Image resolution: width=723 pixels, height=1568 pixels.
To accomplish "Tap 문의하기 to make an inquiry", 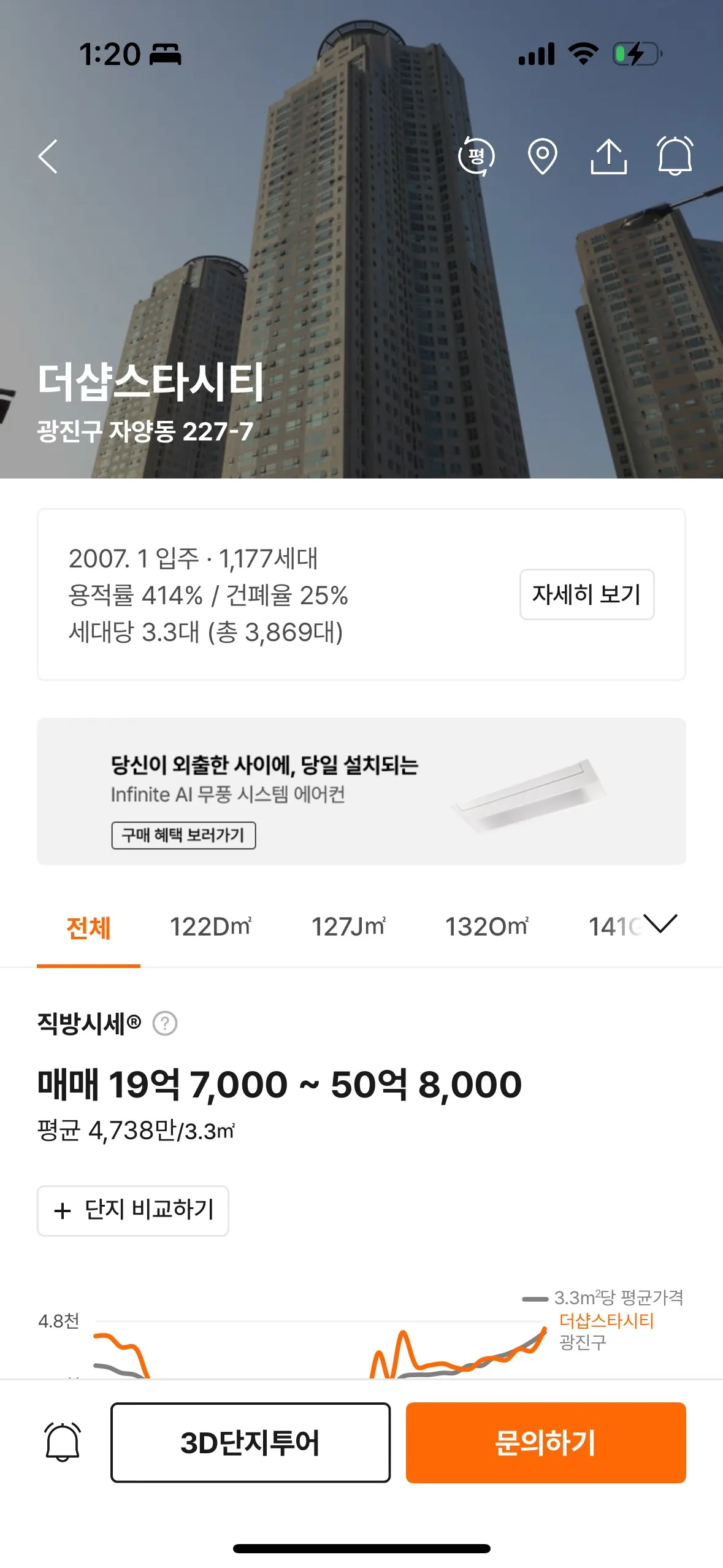I will tap(545, 1442).
